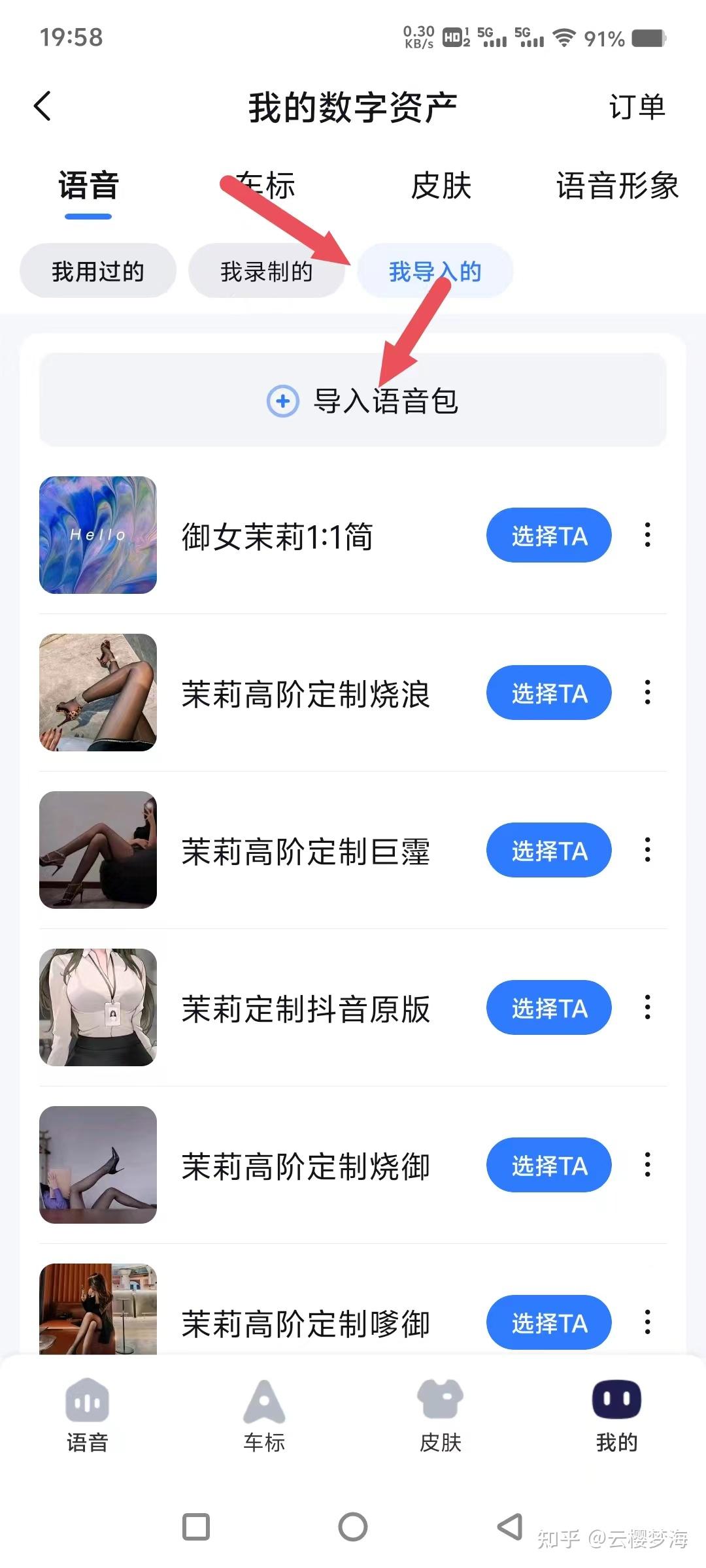This screenshot has width=706, height=1568.
Task: Select the 我录制的 filter
Action: (266, 270)
